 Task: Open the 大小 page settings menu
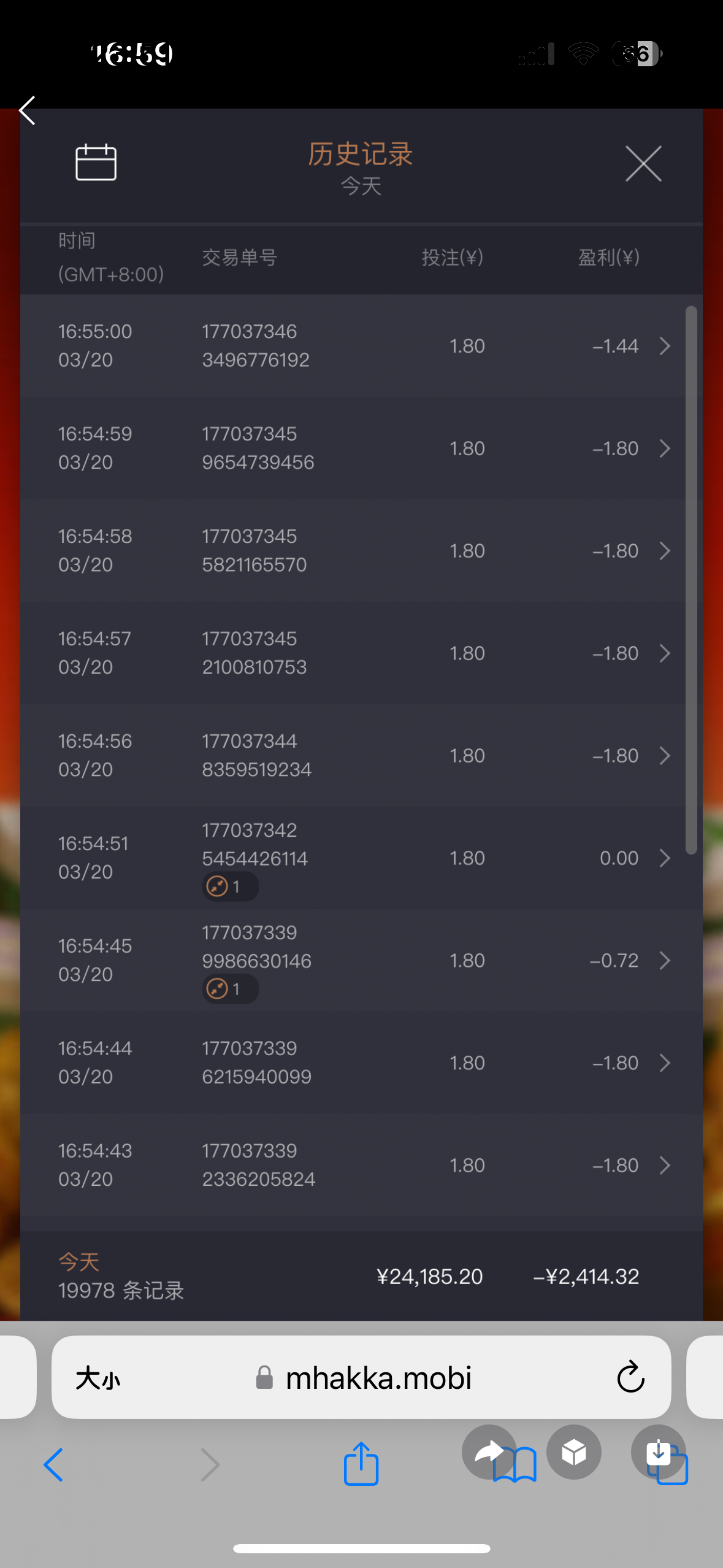point(98,1378)
